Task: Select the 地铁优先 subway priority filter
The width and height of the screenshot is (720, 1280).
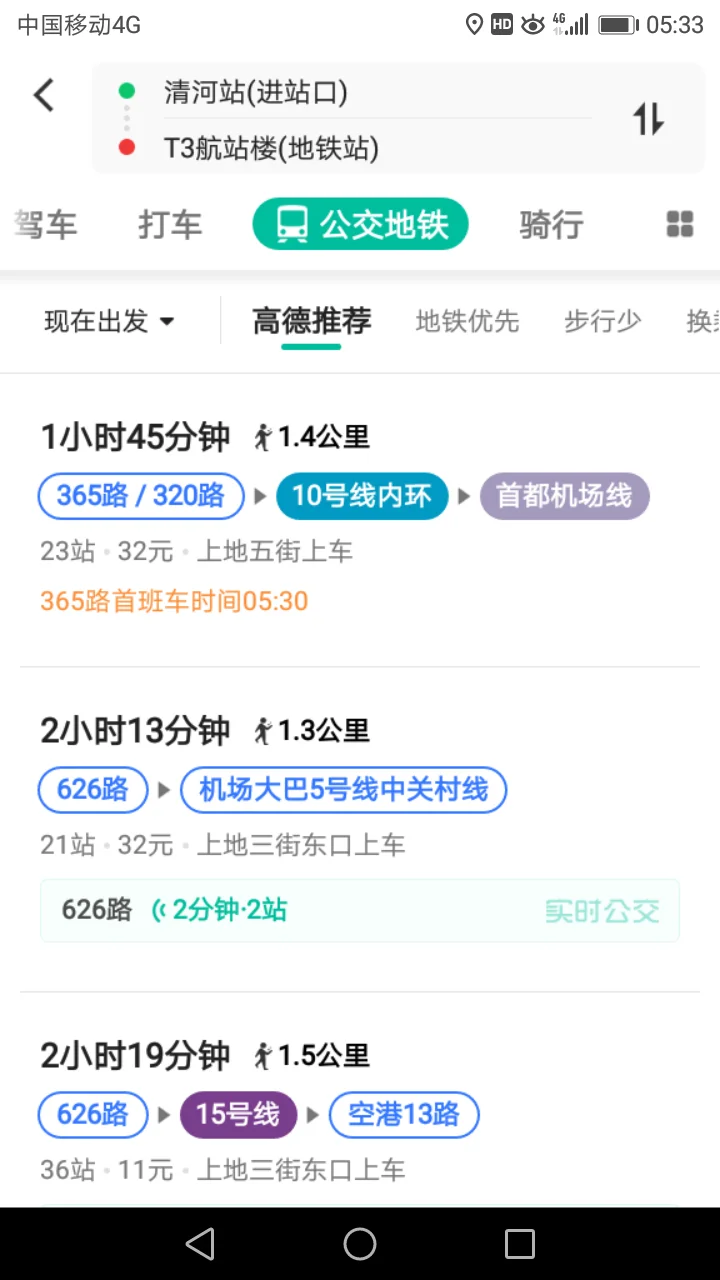Action: pyautogui.click(x=467, y=321)
